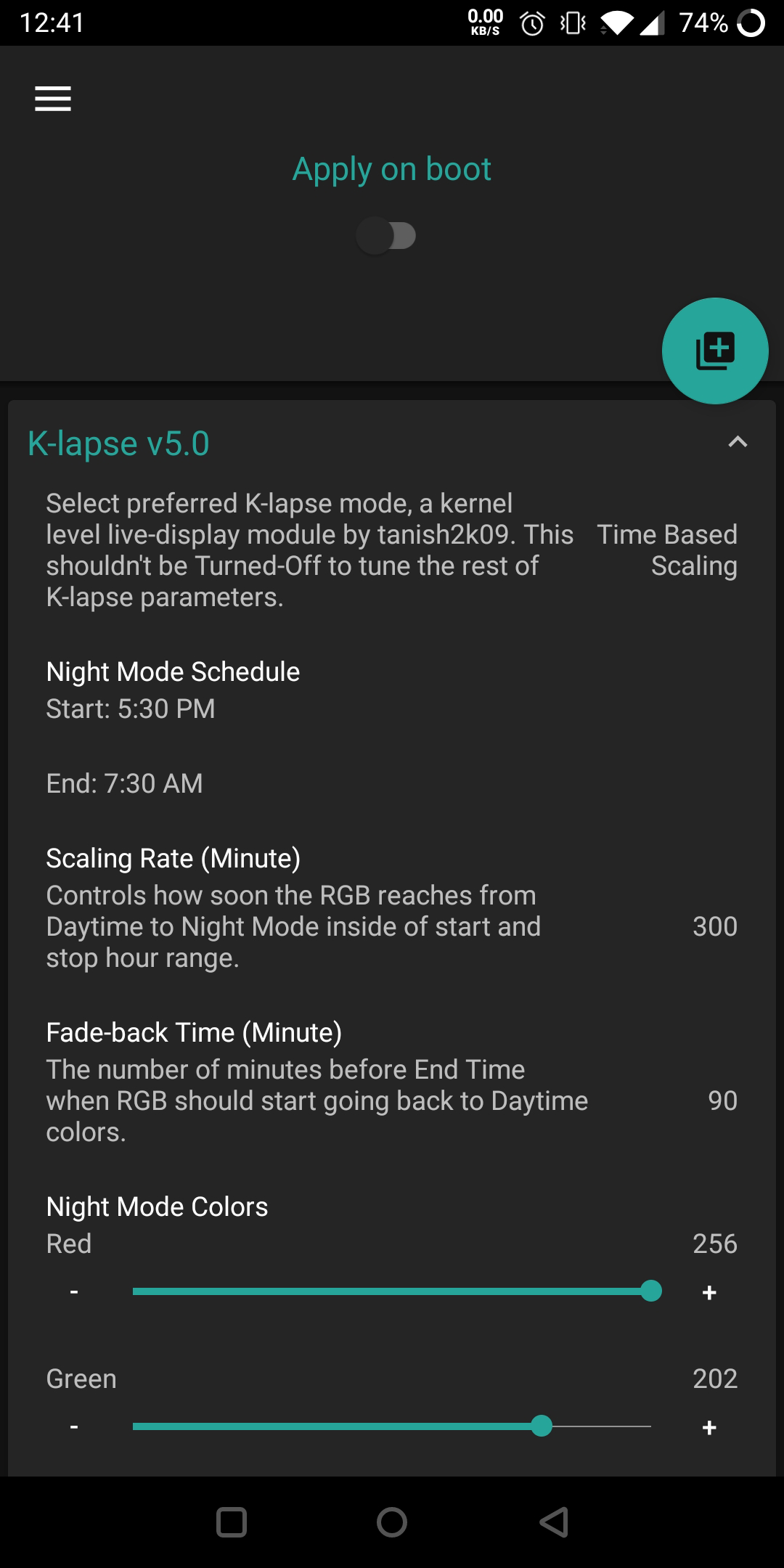Open the hamburger navigation drawer menu
Viewport: 784px width, 1568px height.
(53, 99)
